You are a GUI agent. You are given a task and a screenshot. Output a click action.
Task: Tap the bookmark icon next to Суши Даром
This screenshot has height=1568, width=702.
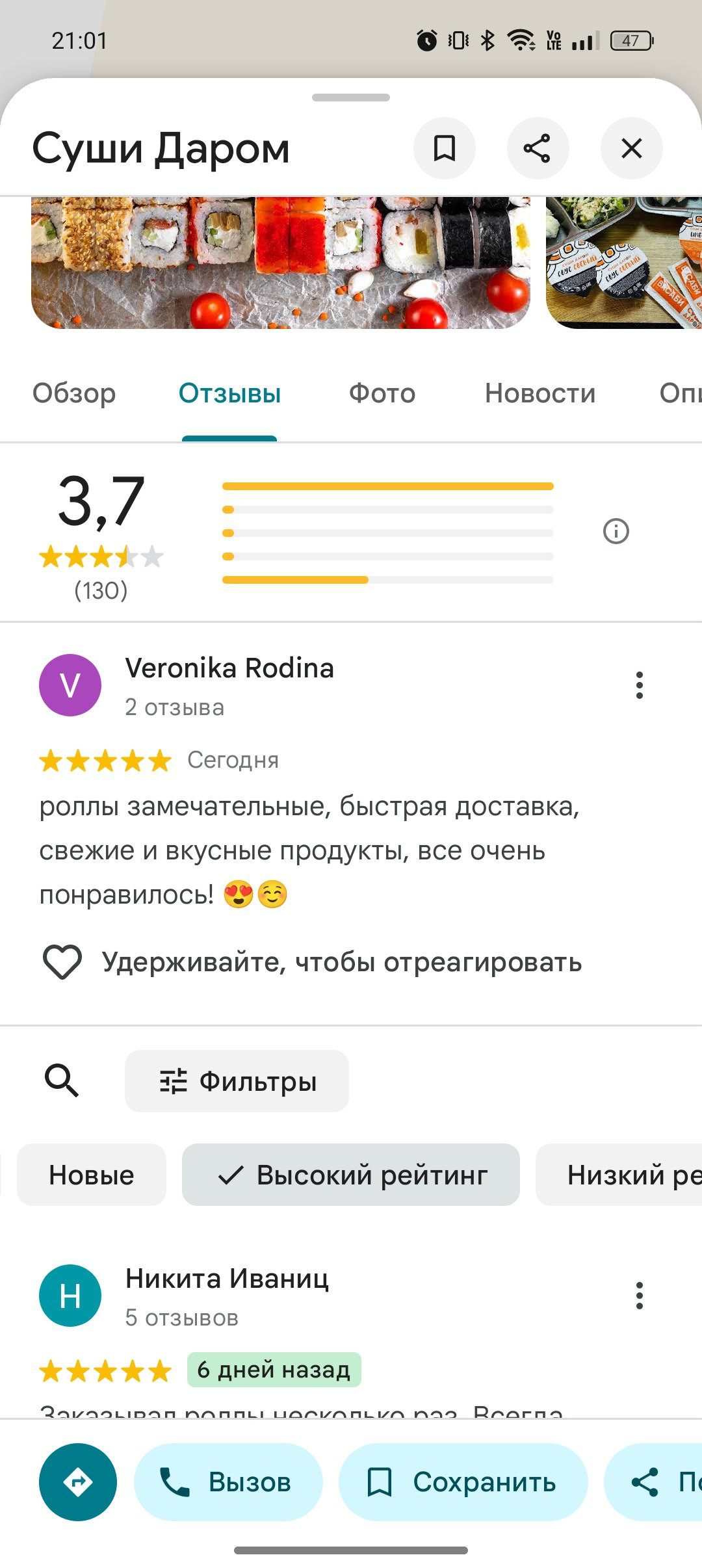[445, 148]
